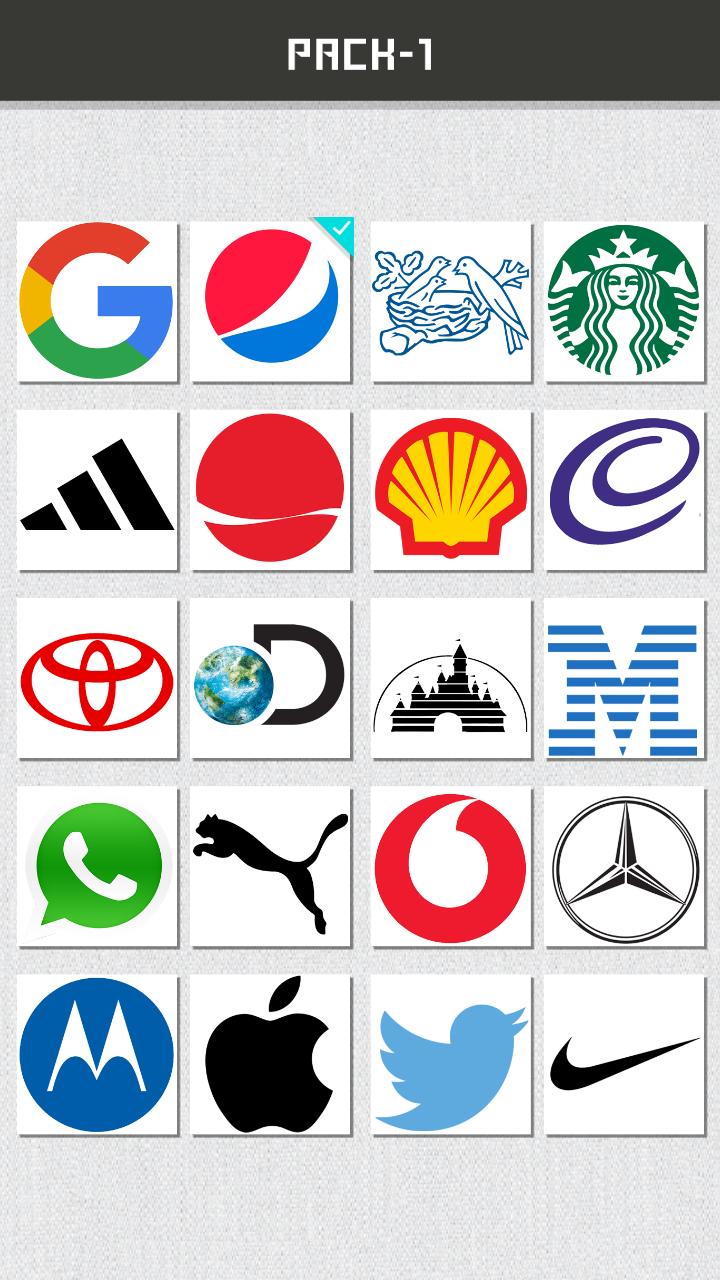Click the PACK-1 title header
720x1280 pixels.
click(x=360, y=55)
